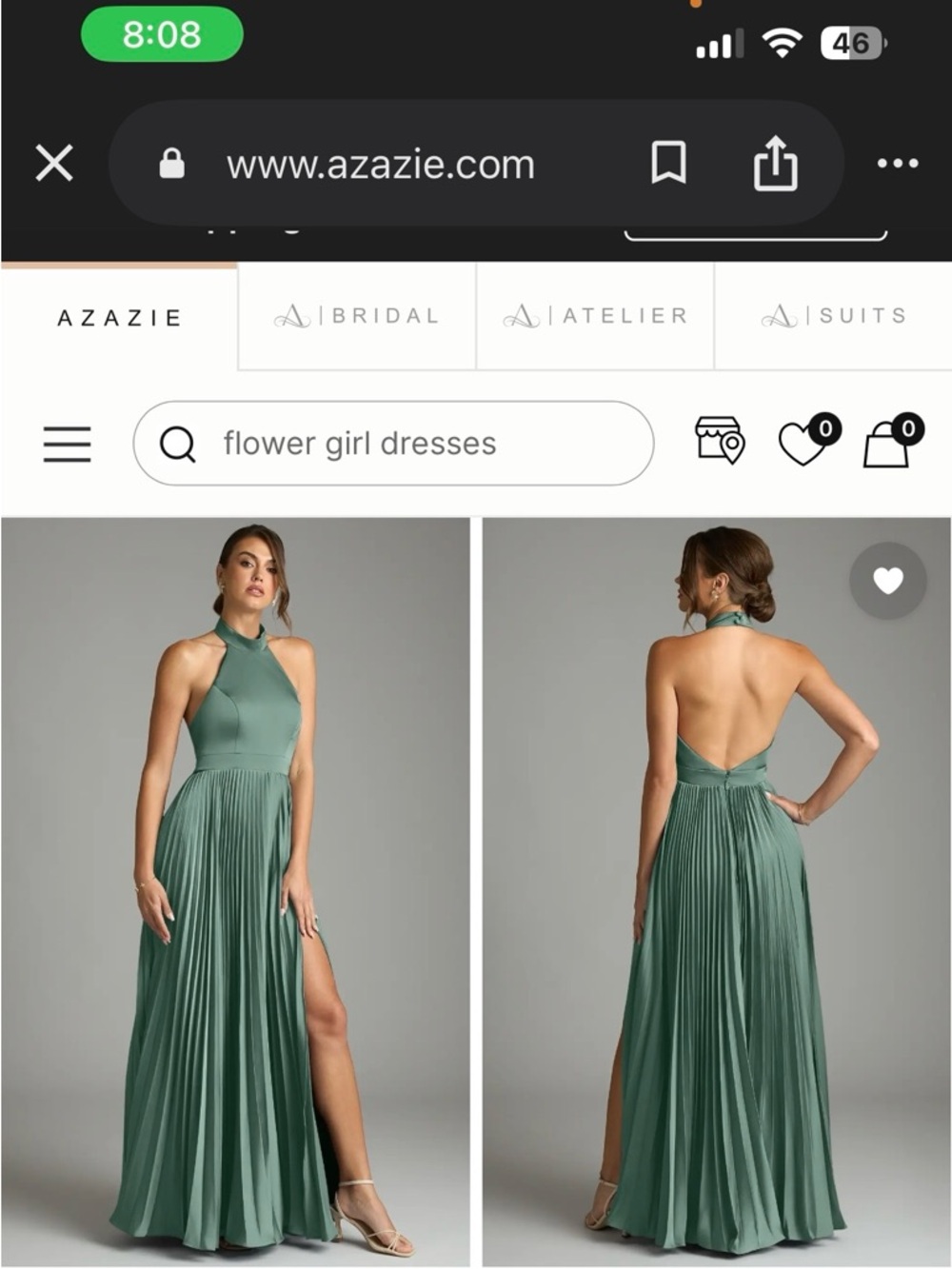Open the SUITS section

[x=833, y=316]
